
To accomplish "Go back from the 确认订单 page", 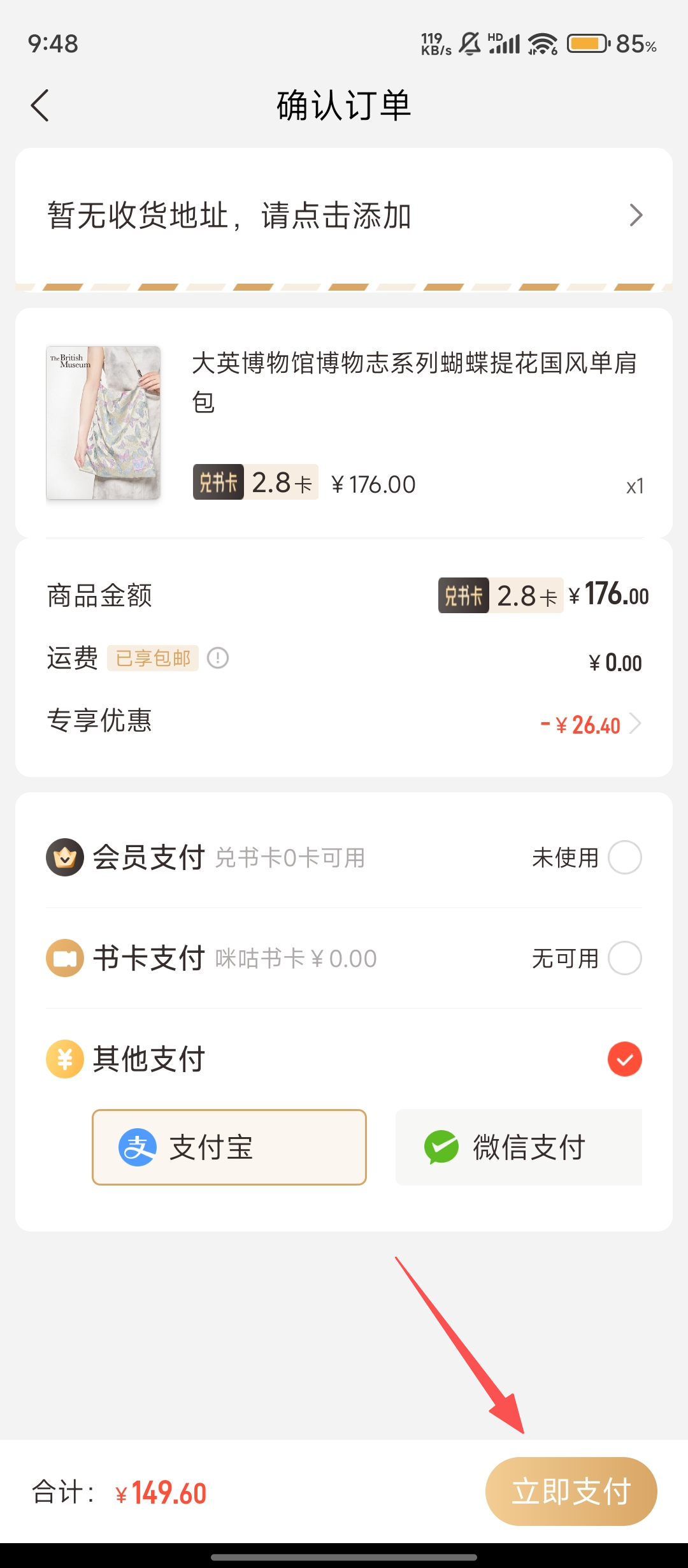I will pyautogui.click(x=40, y=105).
